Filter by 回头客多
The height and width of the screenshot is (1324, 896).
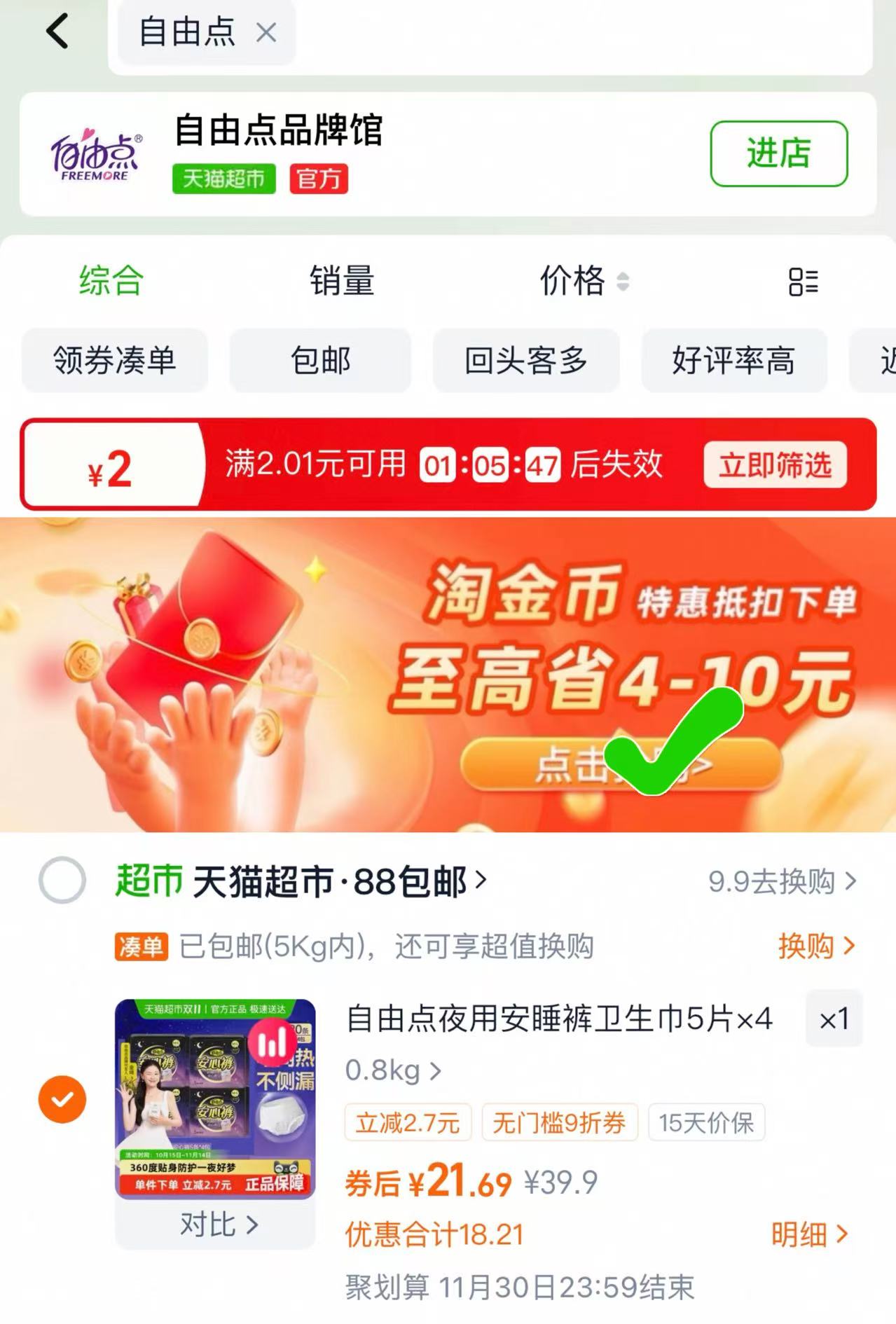coord(526,361)
